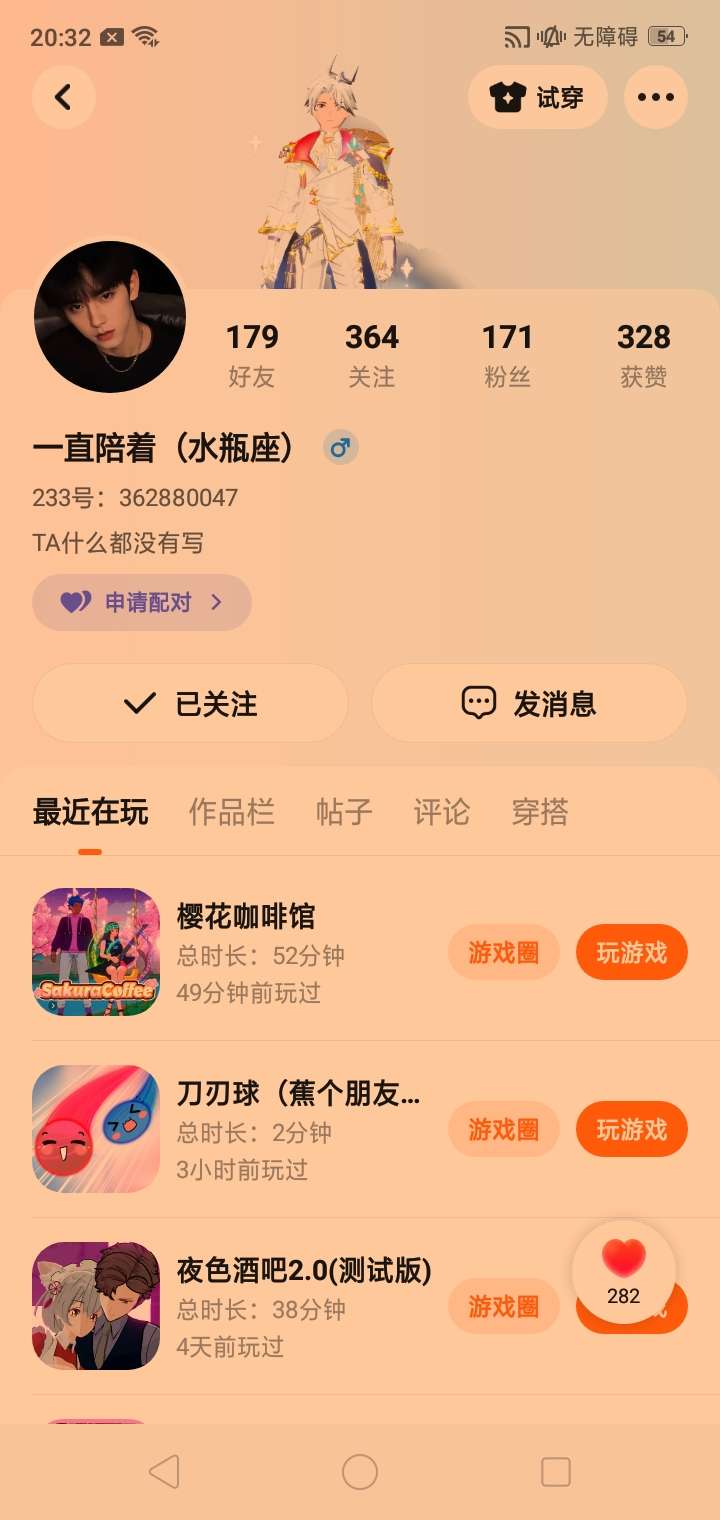Tap 玩游戏 for 刀刃球
This screenshot has height=1520, width=720.
point(631,1129)
